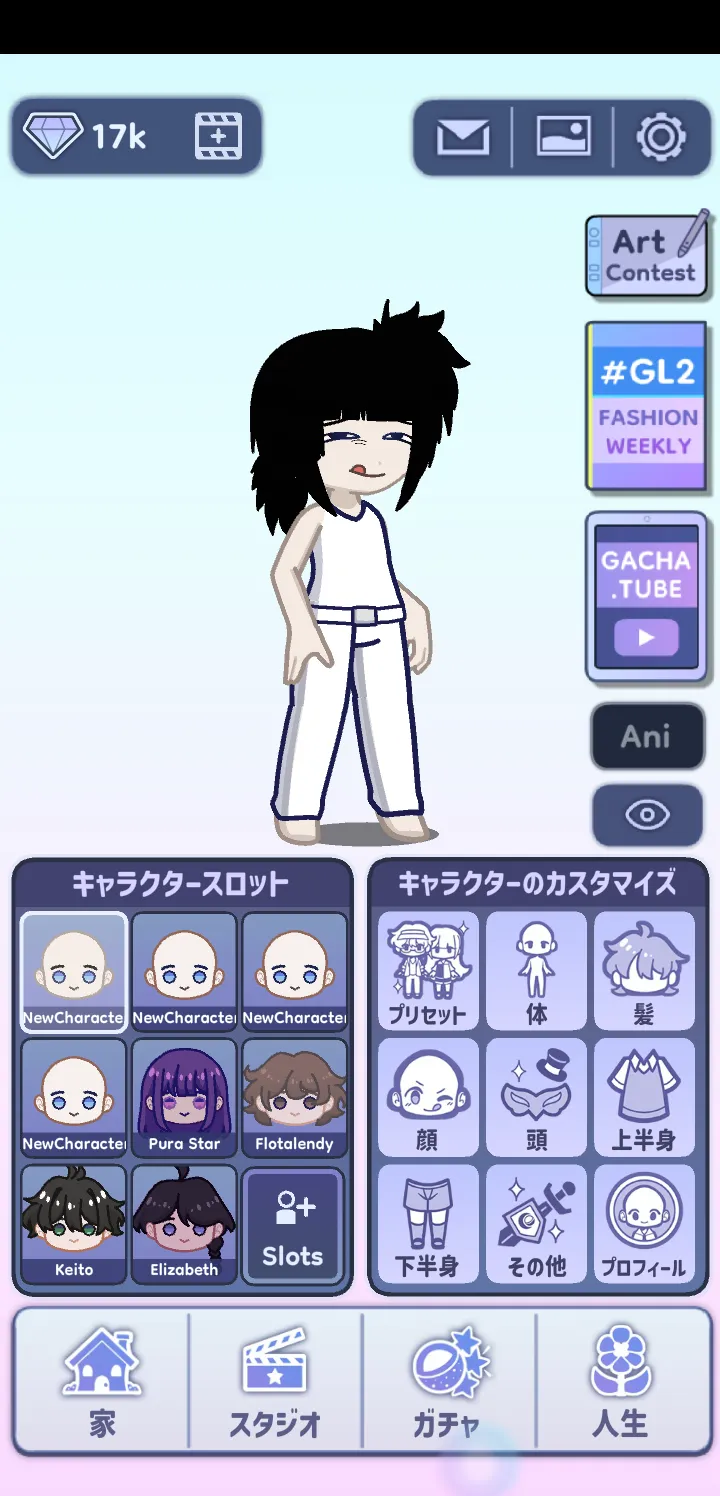Open the Art Contest banner
The image size is (720, 1496).
647,256
